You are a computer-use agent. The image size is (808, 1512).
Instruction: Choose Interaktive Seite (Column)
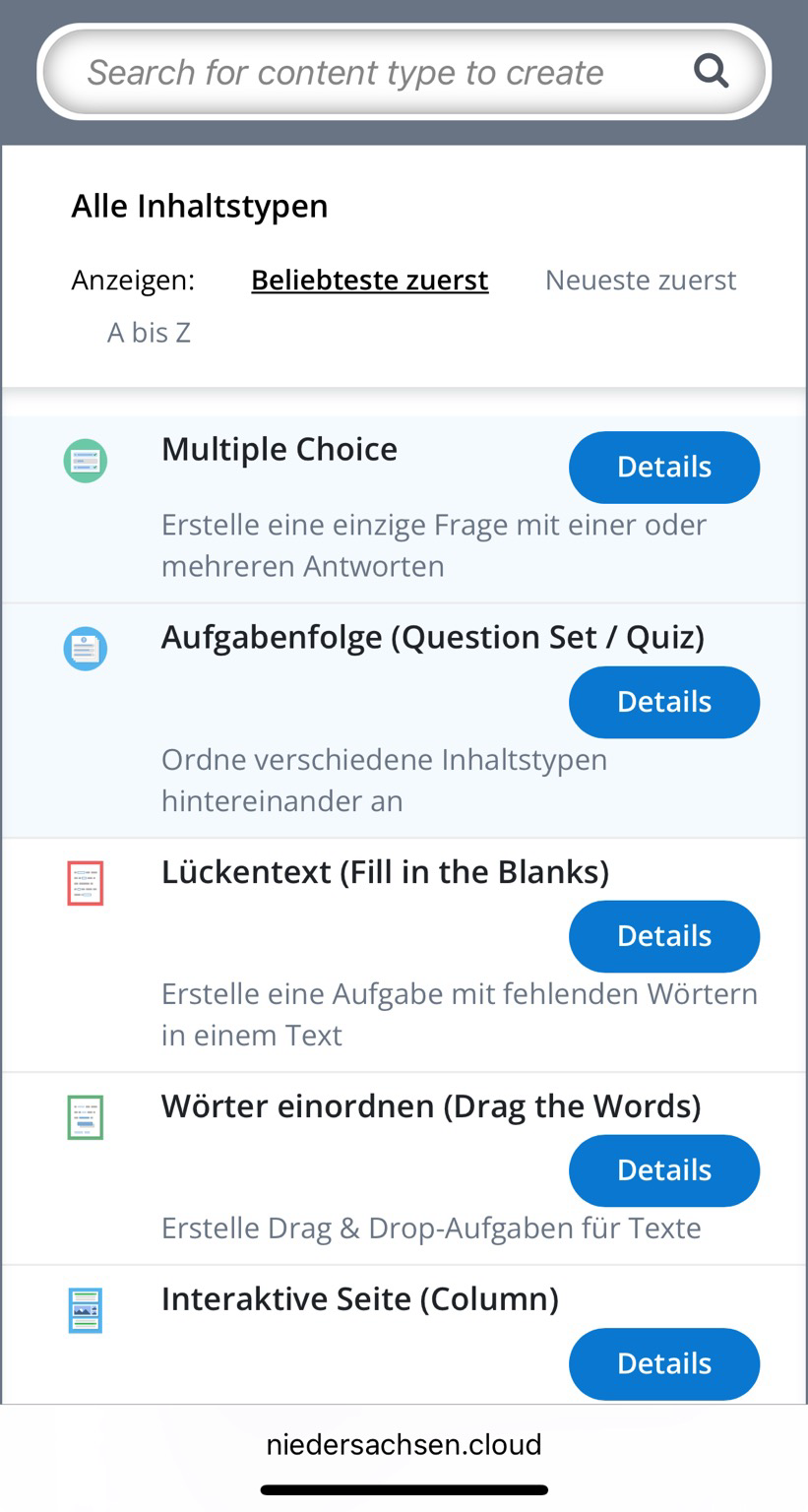pos(359,1299)
